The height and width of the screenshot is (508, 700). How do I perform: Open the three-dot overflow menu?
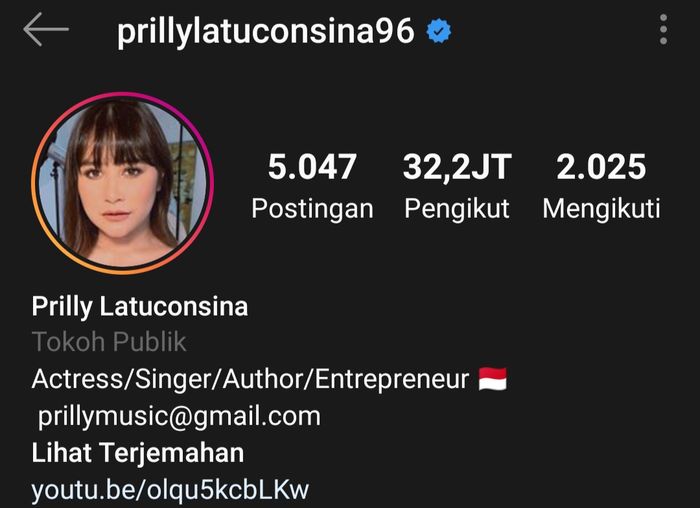click(x=663, y=30)
